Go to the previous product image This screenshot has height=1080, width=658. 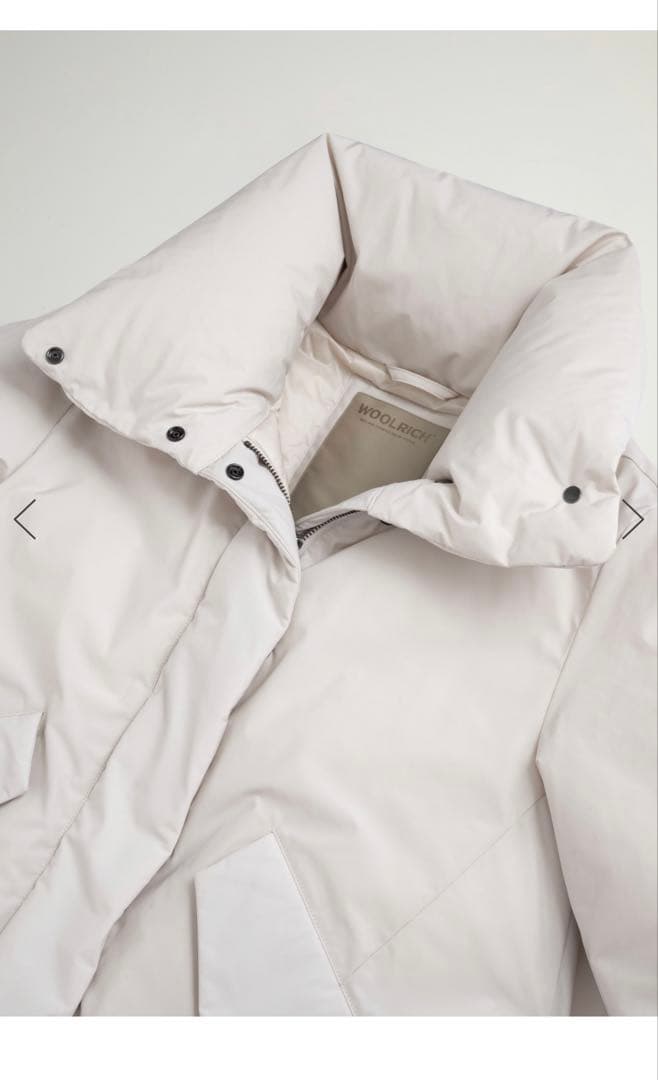[25, 519]
